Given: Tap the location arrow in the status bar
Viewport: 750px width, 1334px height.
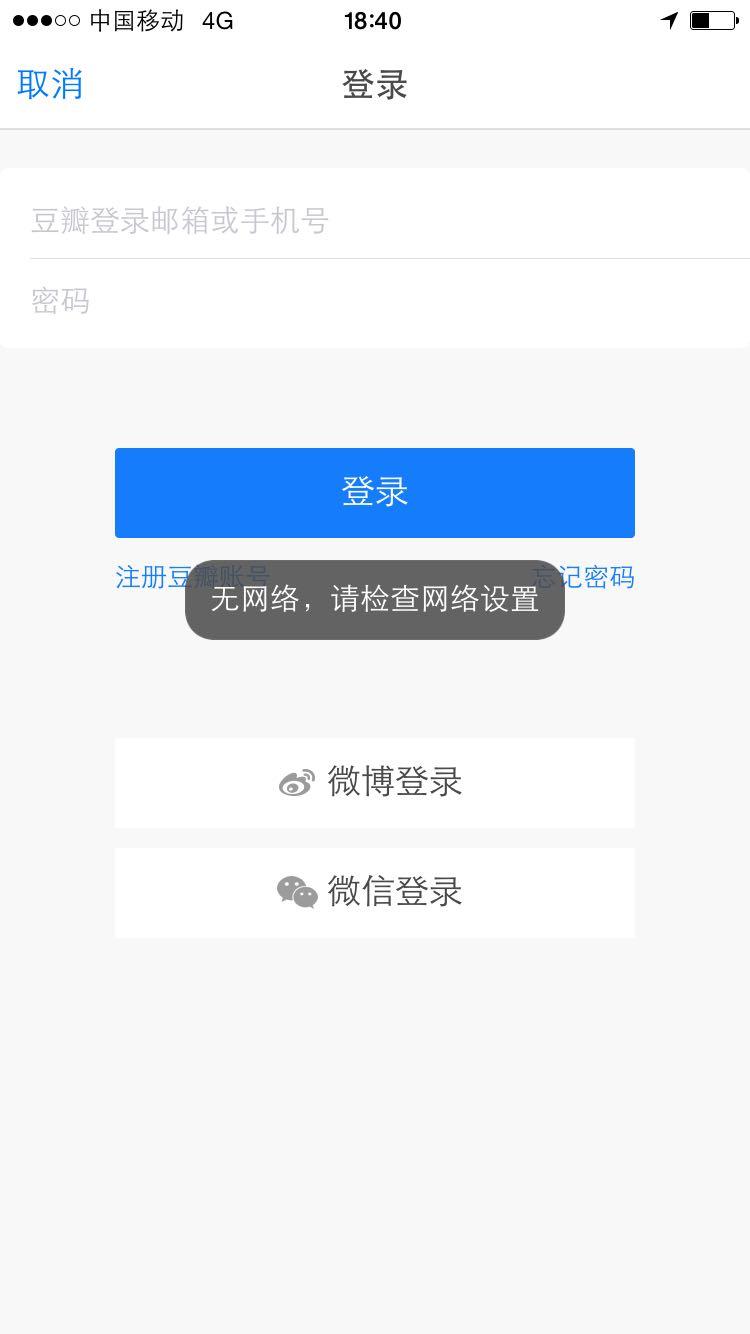Looking at the screenshot, I should 669,20.
